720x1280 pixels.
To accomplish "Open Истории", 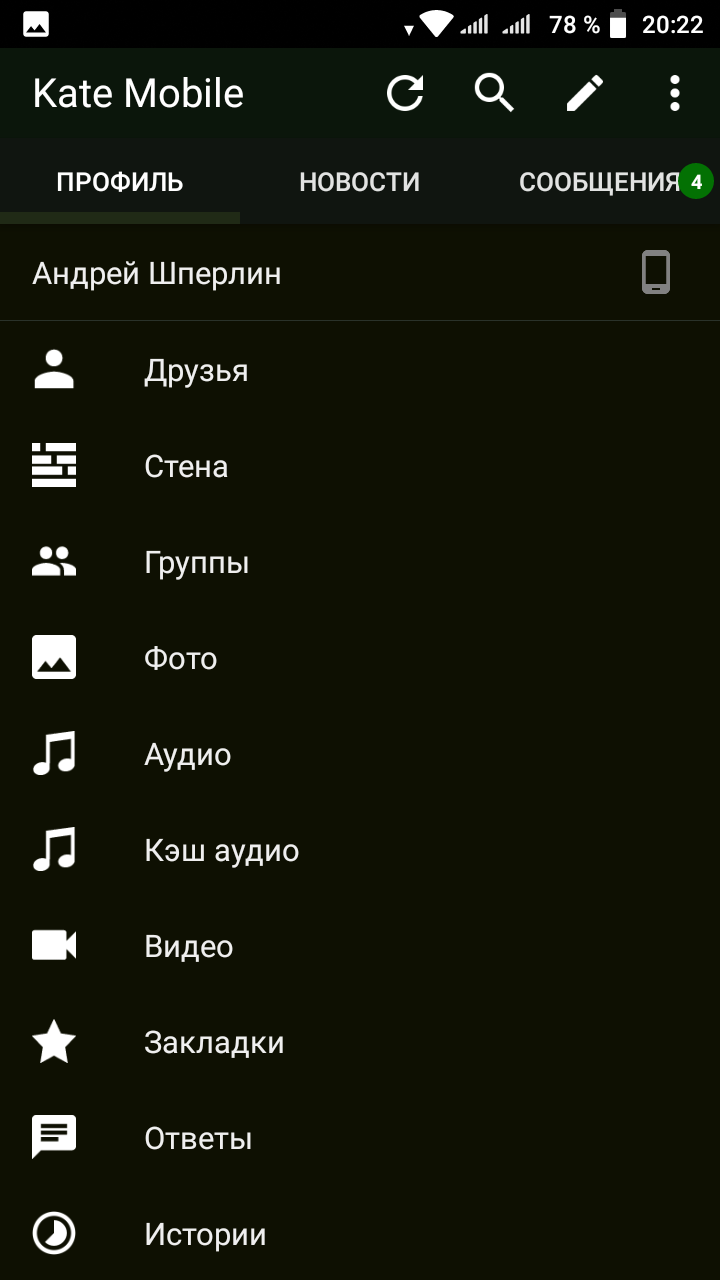I will pos(360,1234).
